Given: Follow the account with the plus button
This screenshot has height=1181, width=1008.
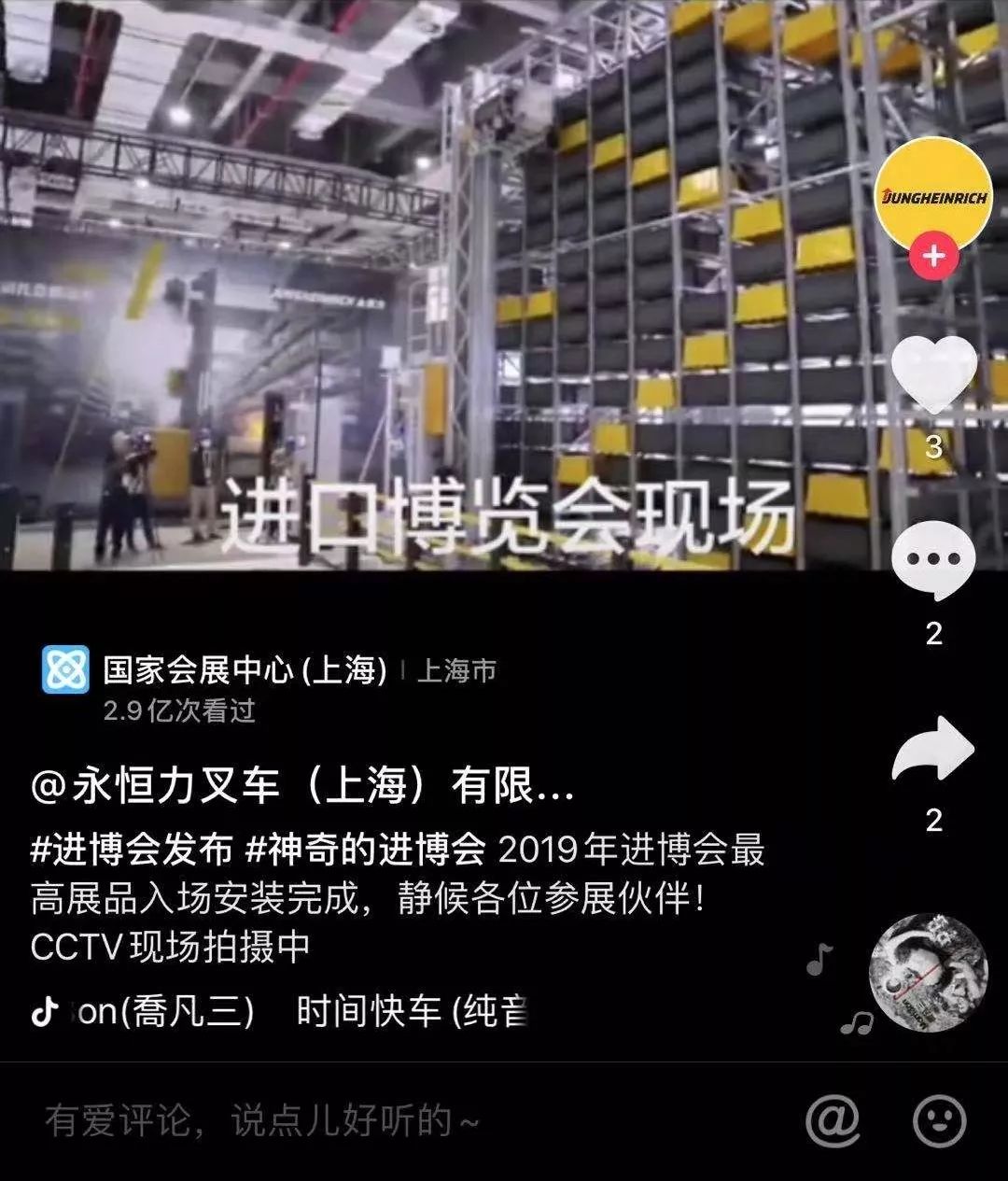Looking at the screenshot, I should click(x=934, y=256).
